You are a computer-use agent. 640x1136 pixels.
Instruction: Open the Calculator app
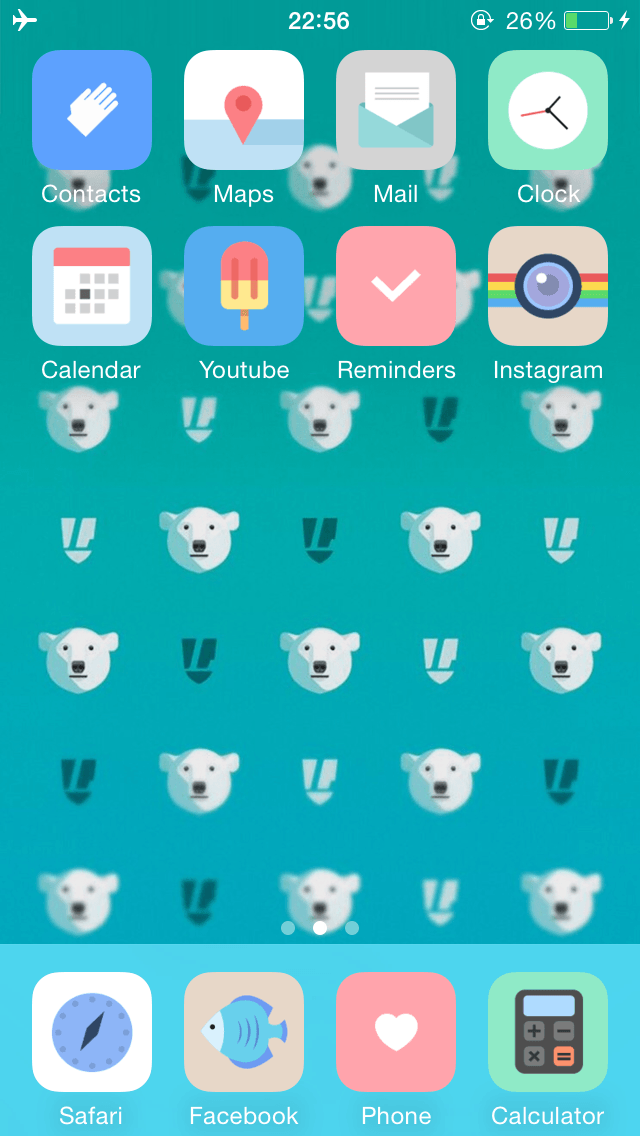548,1032
